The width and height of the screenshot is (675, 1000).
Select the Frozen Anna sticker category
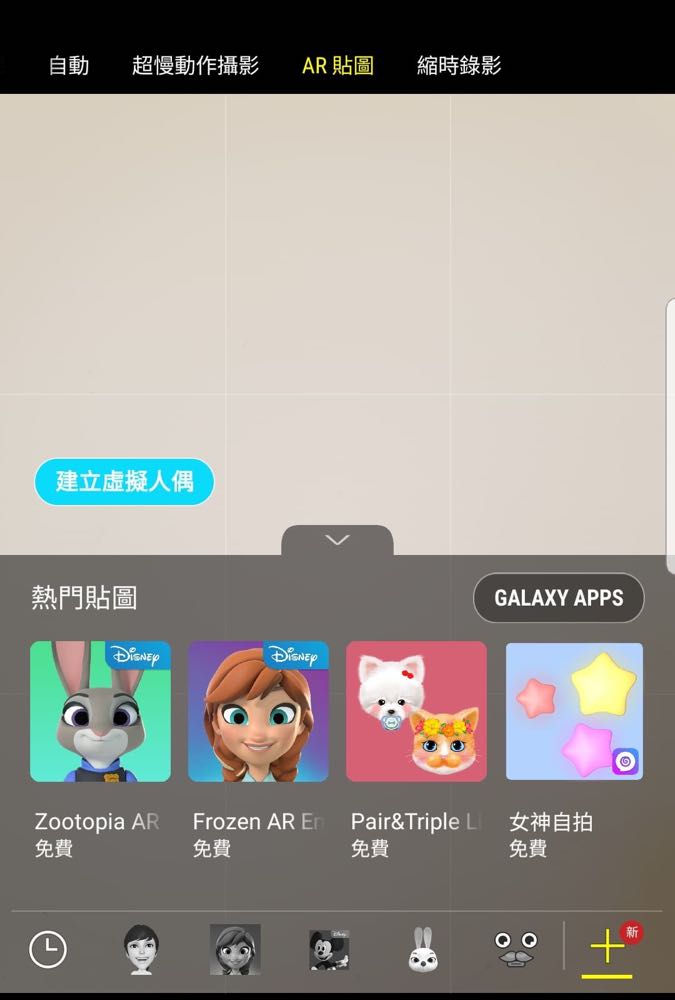235,949
